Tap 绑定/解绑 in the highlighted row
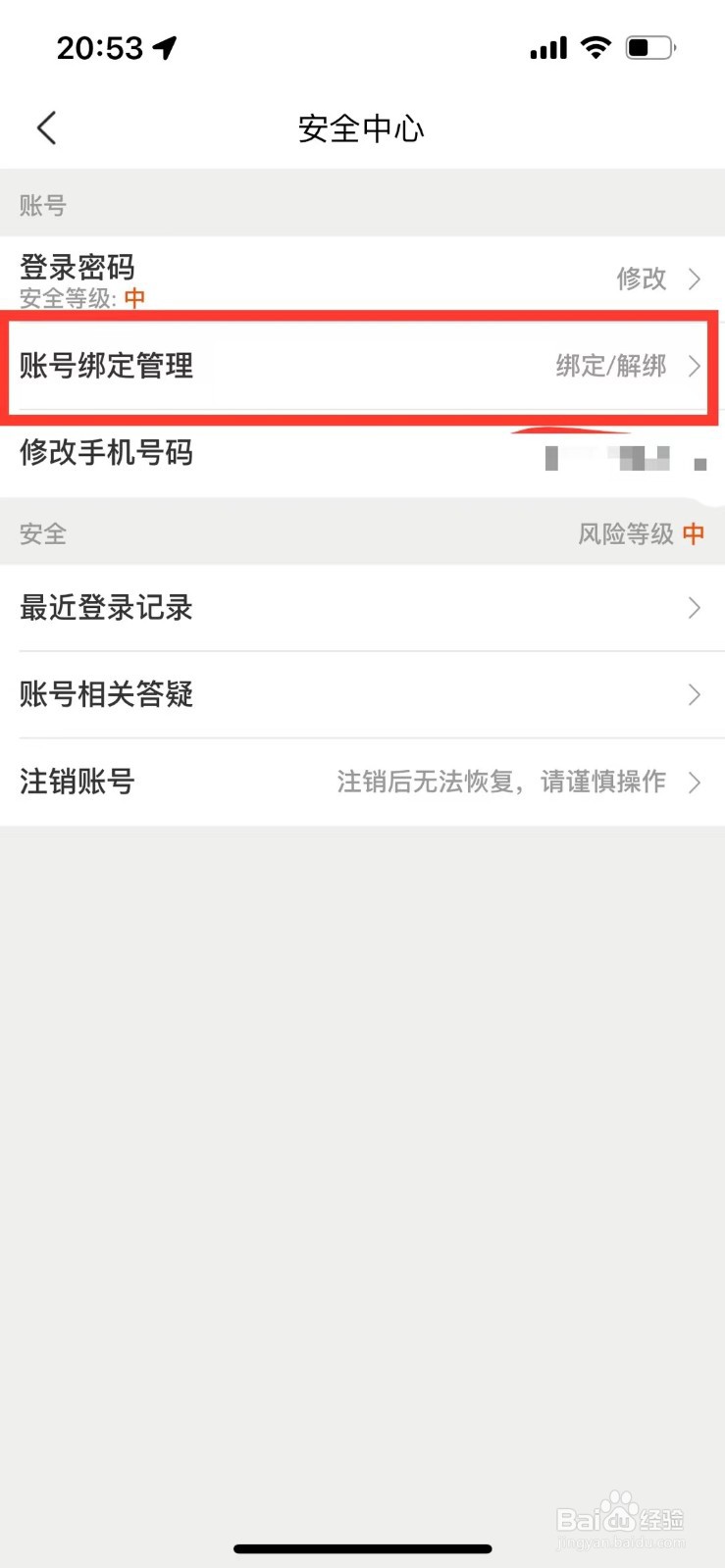Image resolution: width=725 pixels, height=1568 pixels. [610, 367]
